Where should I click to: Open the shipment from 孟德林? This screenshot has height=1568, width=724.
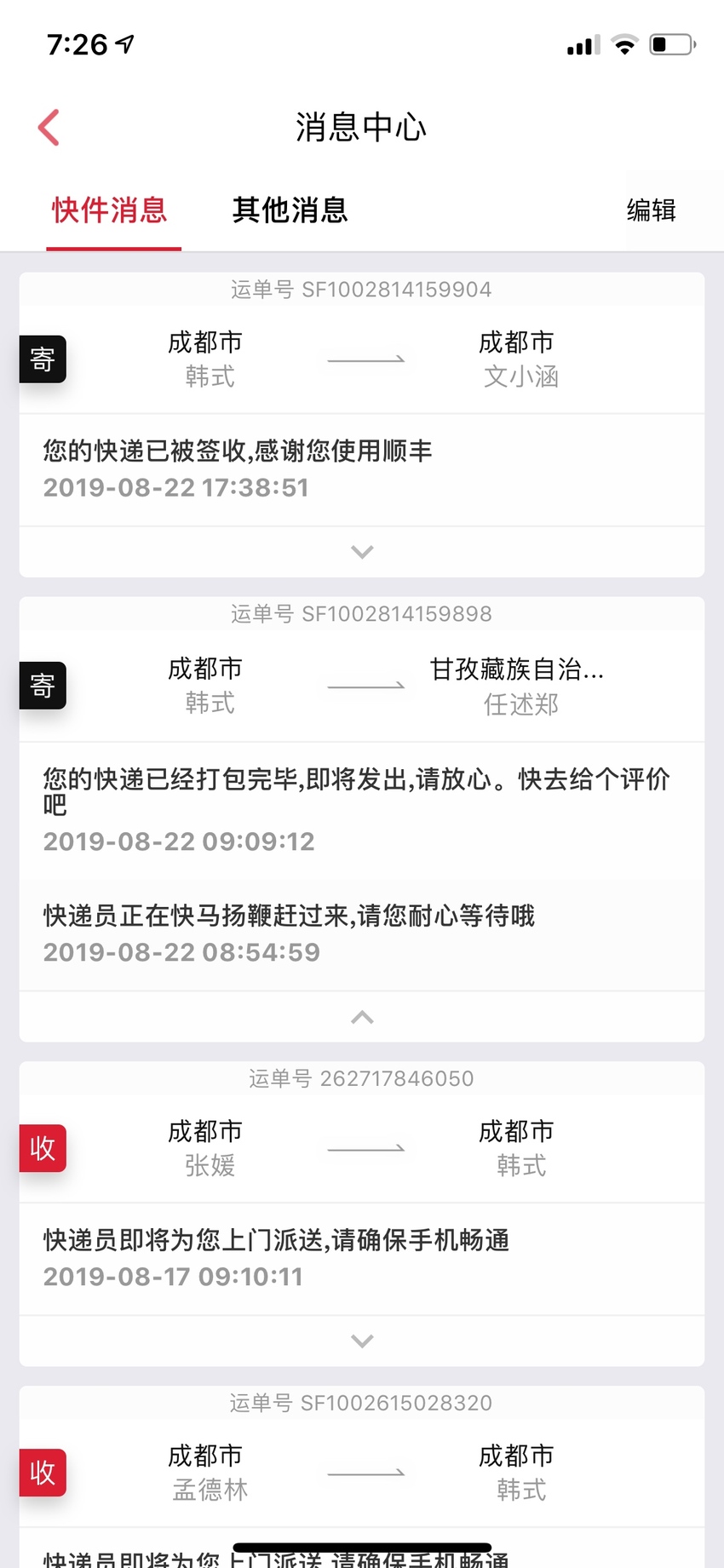click(362, 1473)
